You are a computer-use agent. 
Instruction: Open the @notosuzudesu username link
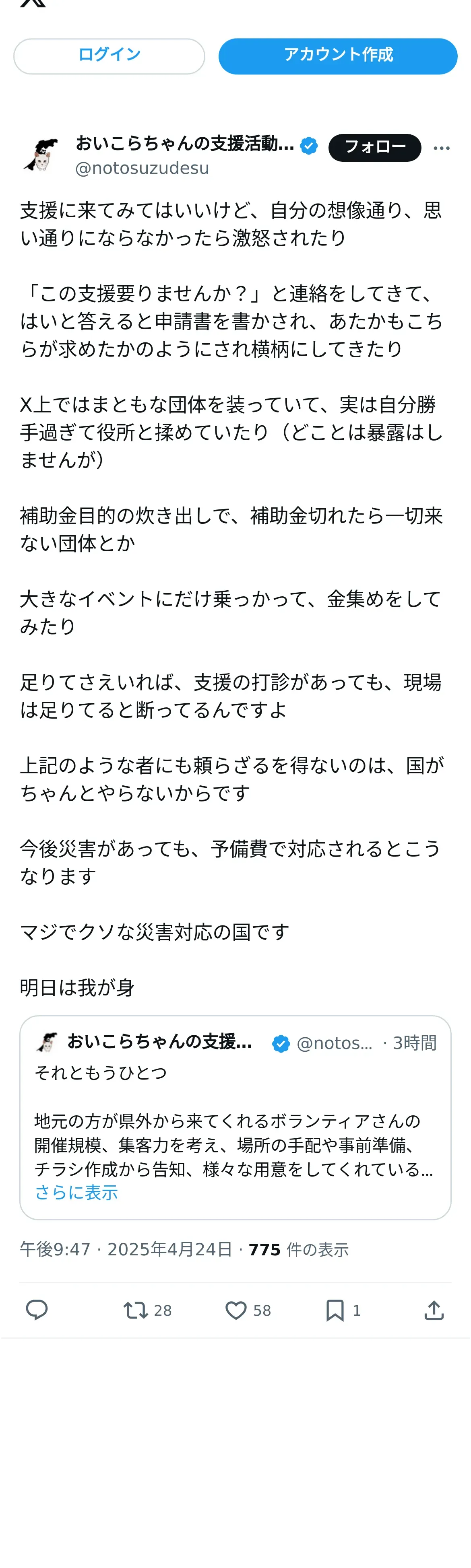pyautogui.click(x=142, y=168)
